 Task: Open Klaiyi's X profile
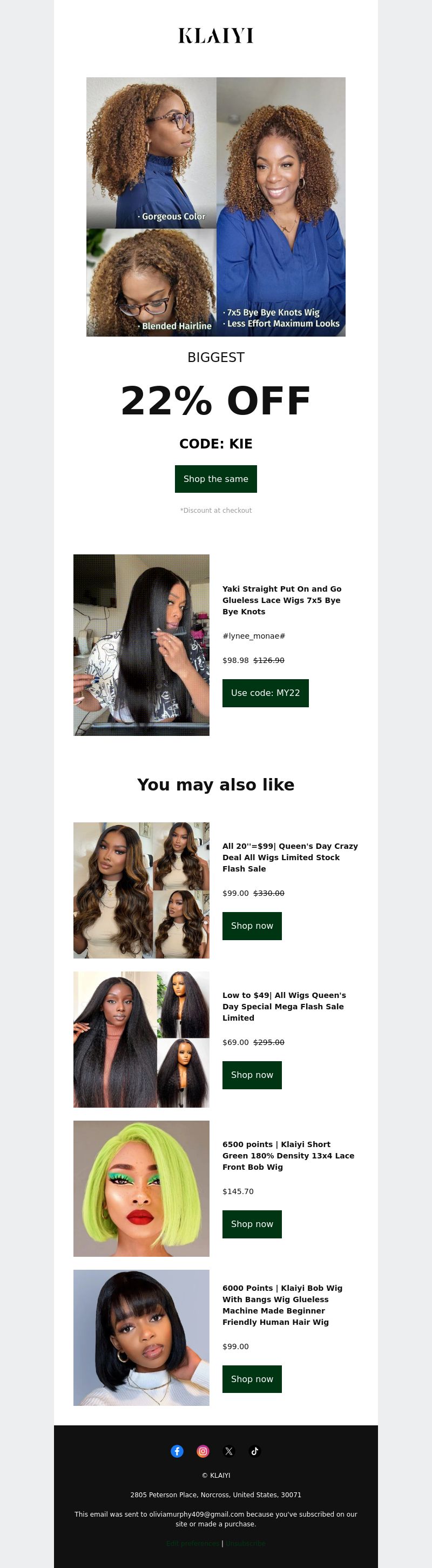click(229, 1451)
